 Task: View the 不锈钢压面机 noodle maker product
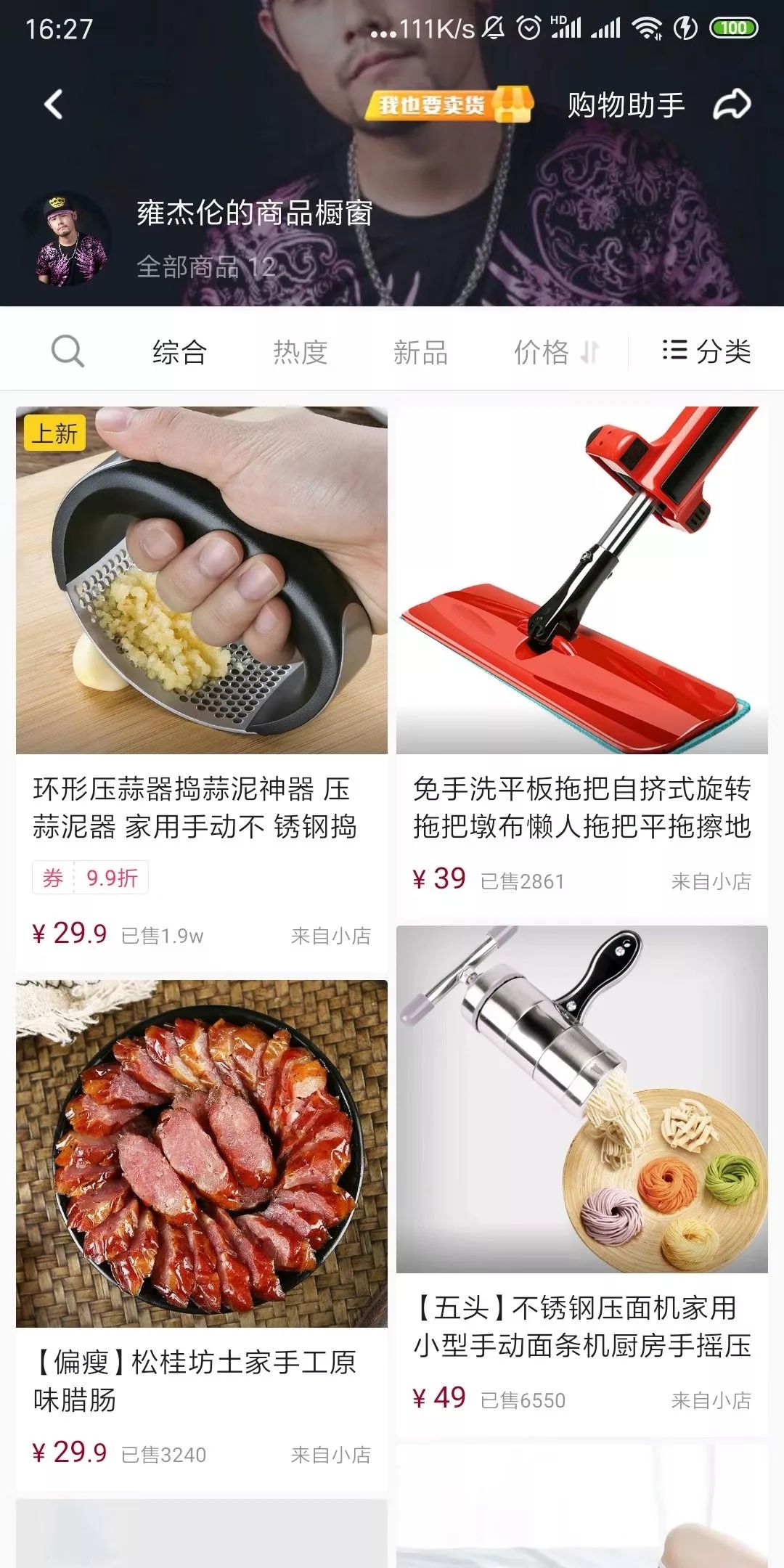coord(581,1100)
